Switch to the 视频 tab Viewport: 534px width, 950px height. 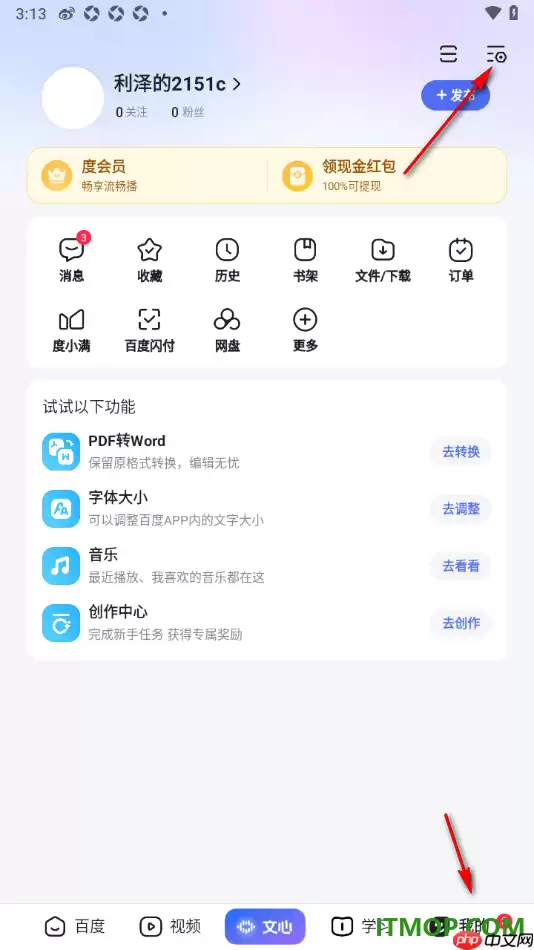(170, 926)
